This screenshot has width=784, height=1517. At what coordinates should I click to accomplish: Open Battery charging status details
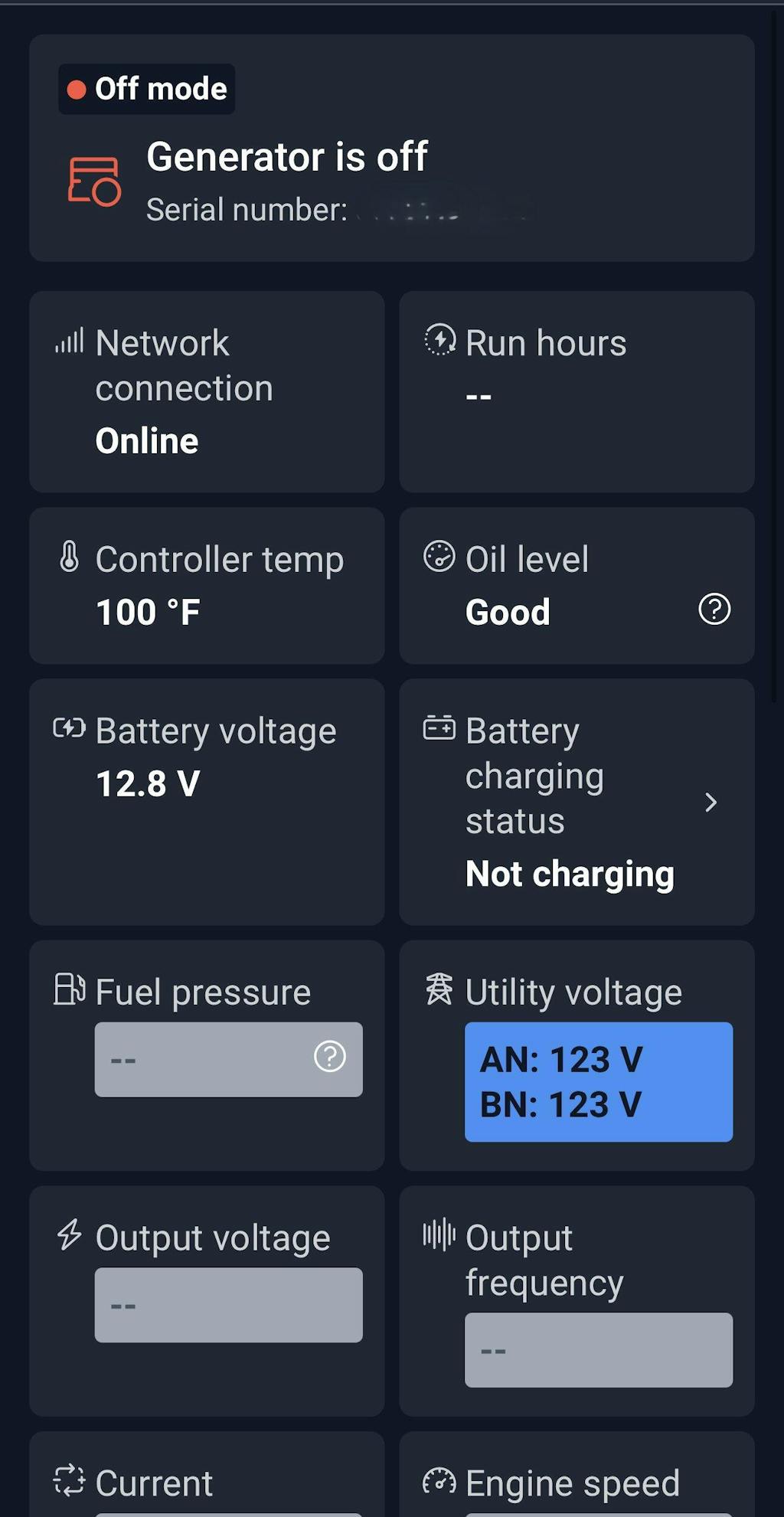click(x=710, y=802)
